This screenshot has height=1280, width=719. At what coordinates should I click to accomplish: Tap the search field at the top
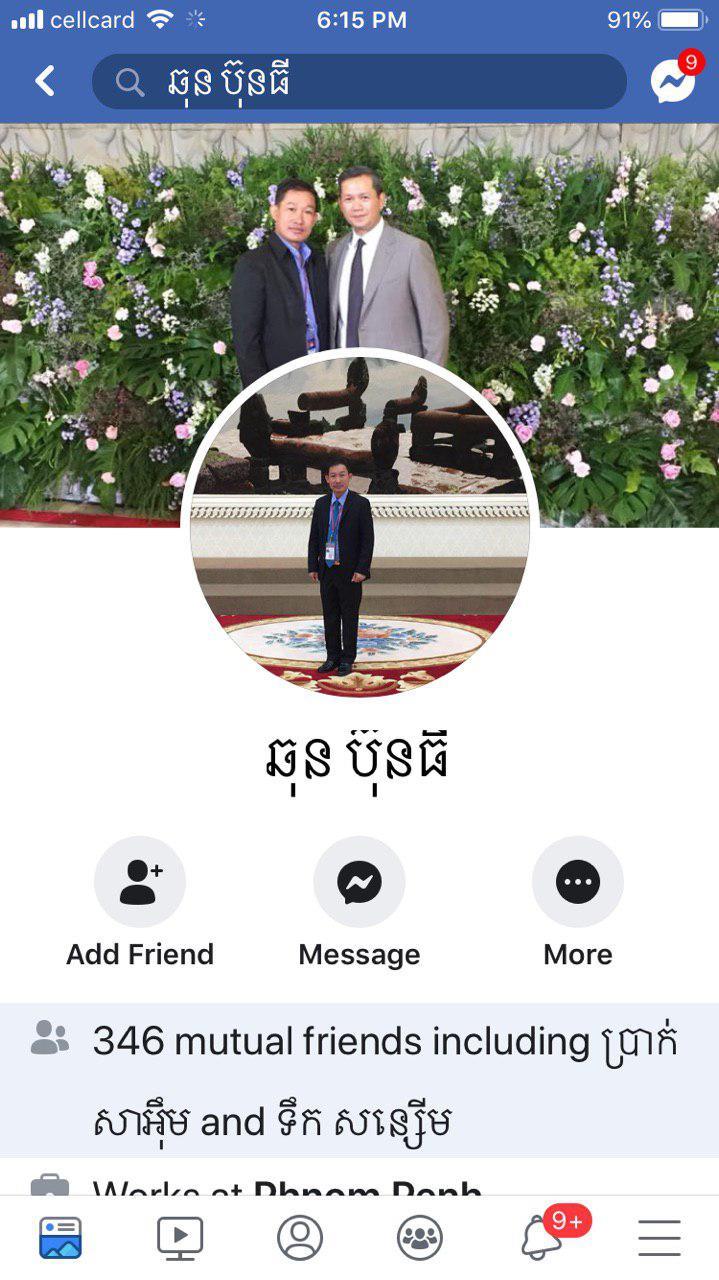point(359,82)
